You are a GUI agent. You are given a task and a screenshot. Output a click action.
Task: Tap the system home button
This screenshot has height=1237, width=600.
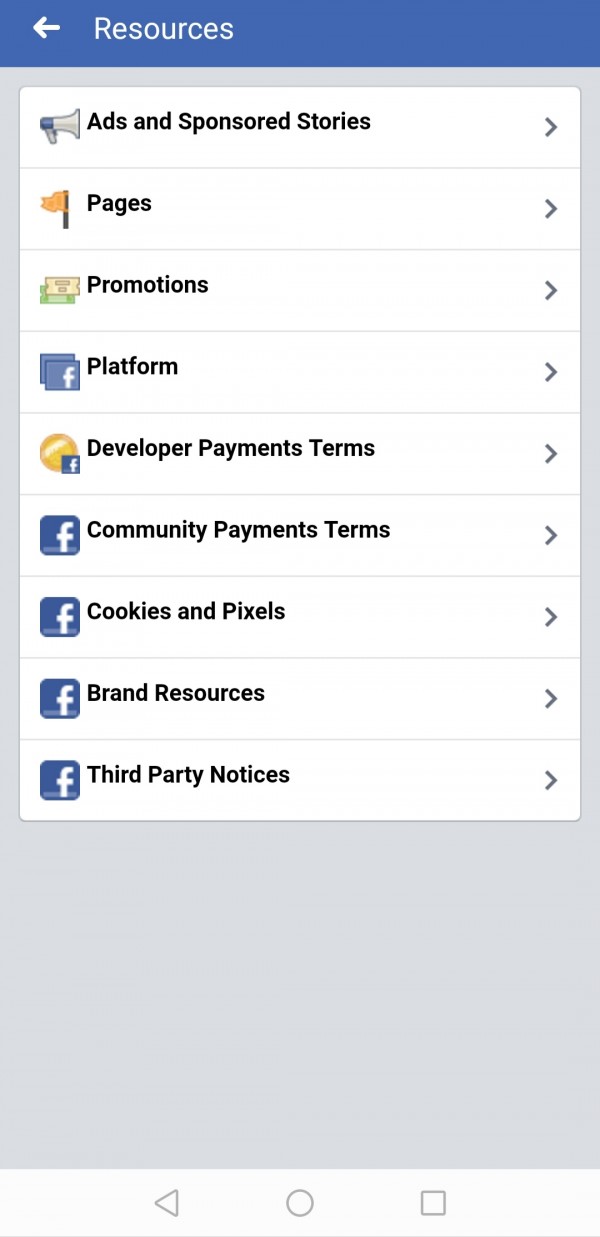[x=300, y=1202]
